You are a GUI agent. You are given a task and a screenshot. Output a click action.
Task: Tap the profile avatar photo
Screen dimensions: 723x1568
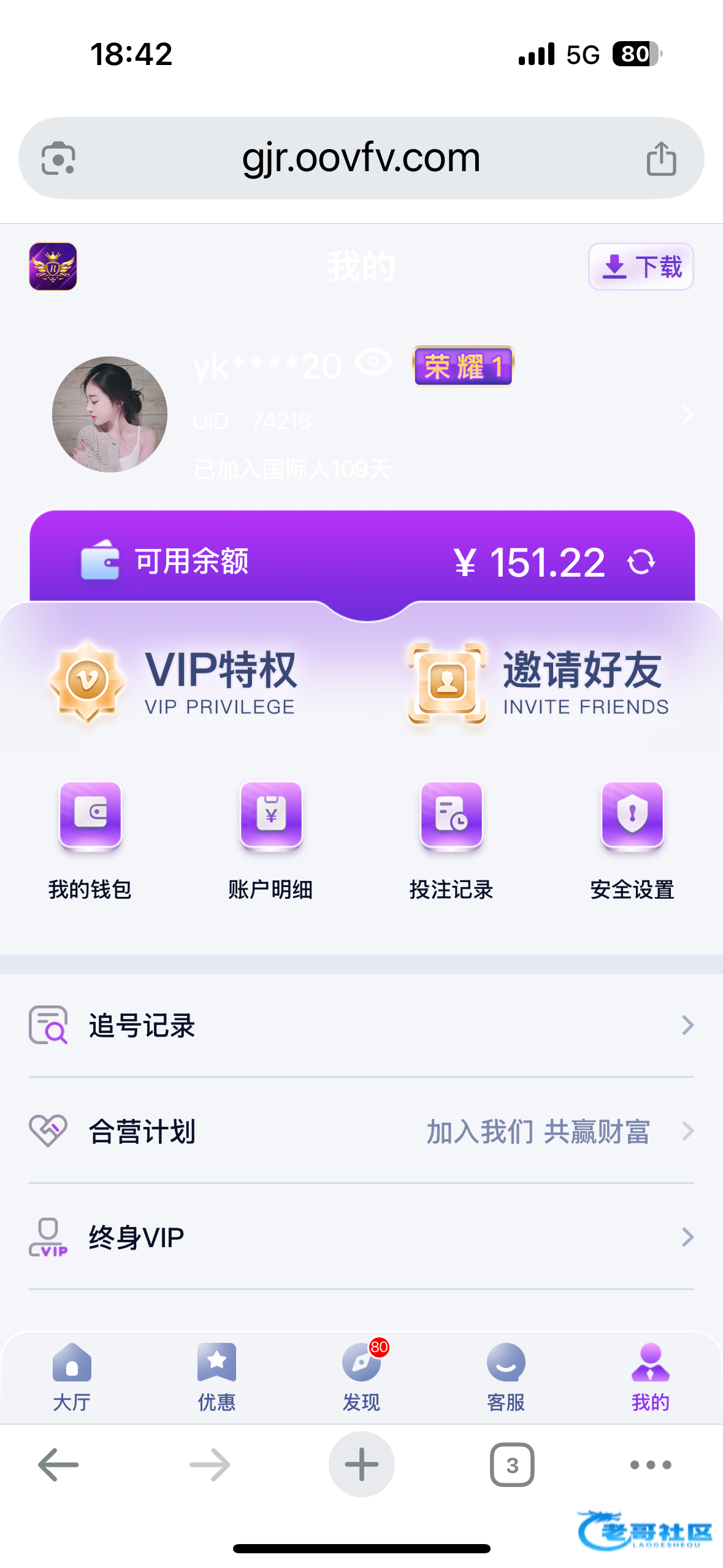tap(110, 414)
